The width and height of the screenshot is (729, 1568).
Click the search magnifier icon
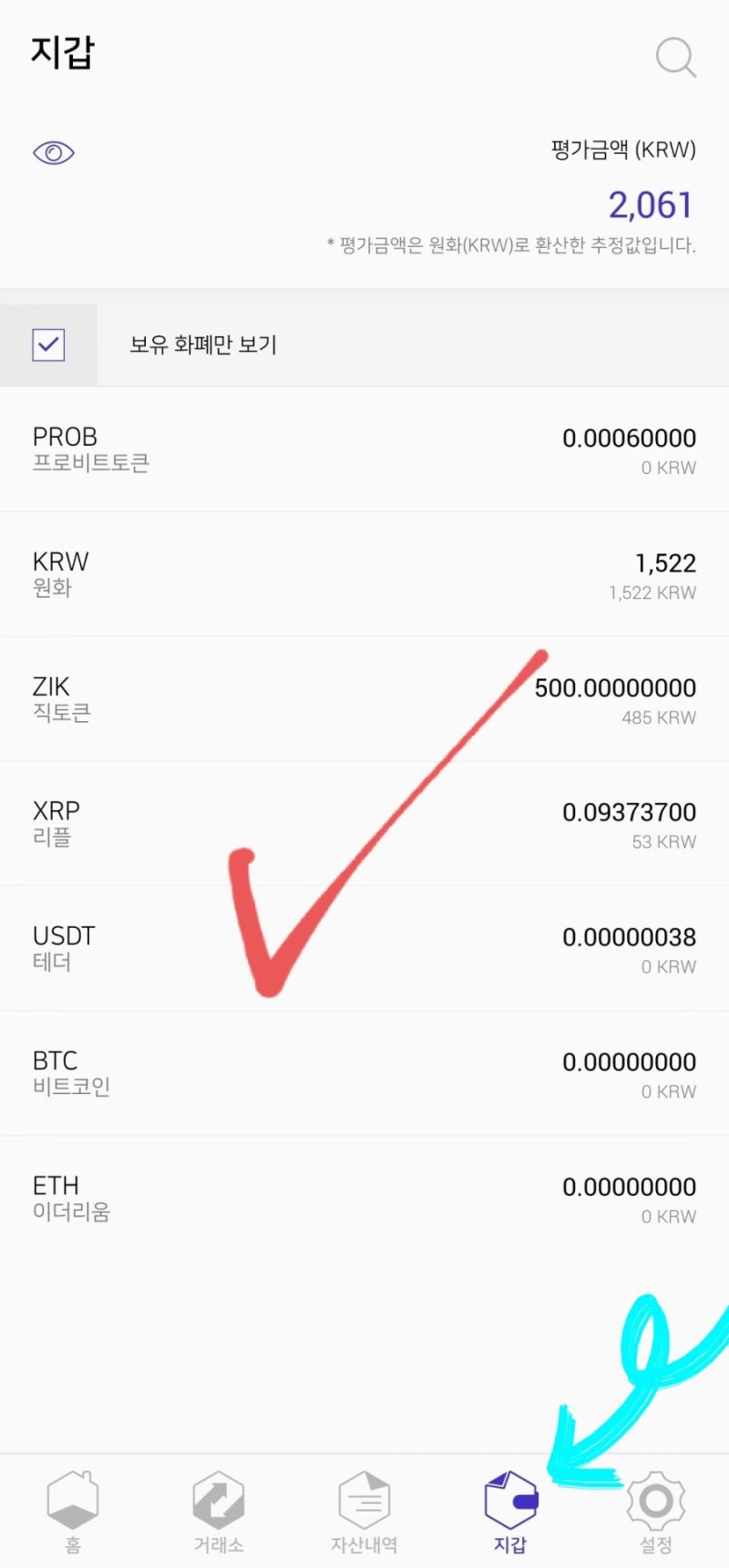pos(674,57)
